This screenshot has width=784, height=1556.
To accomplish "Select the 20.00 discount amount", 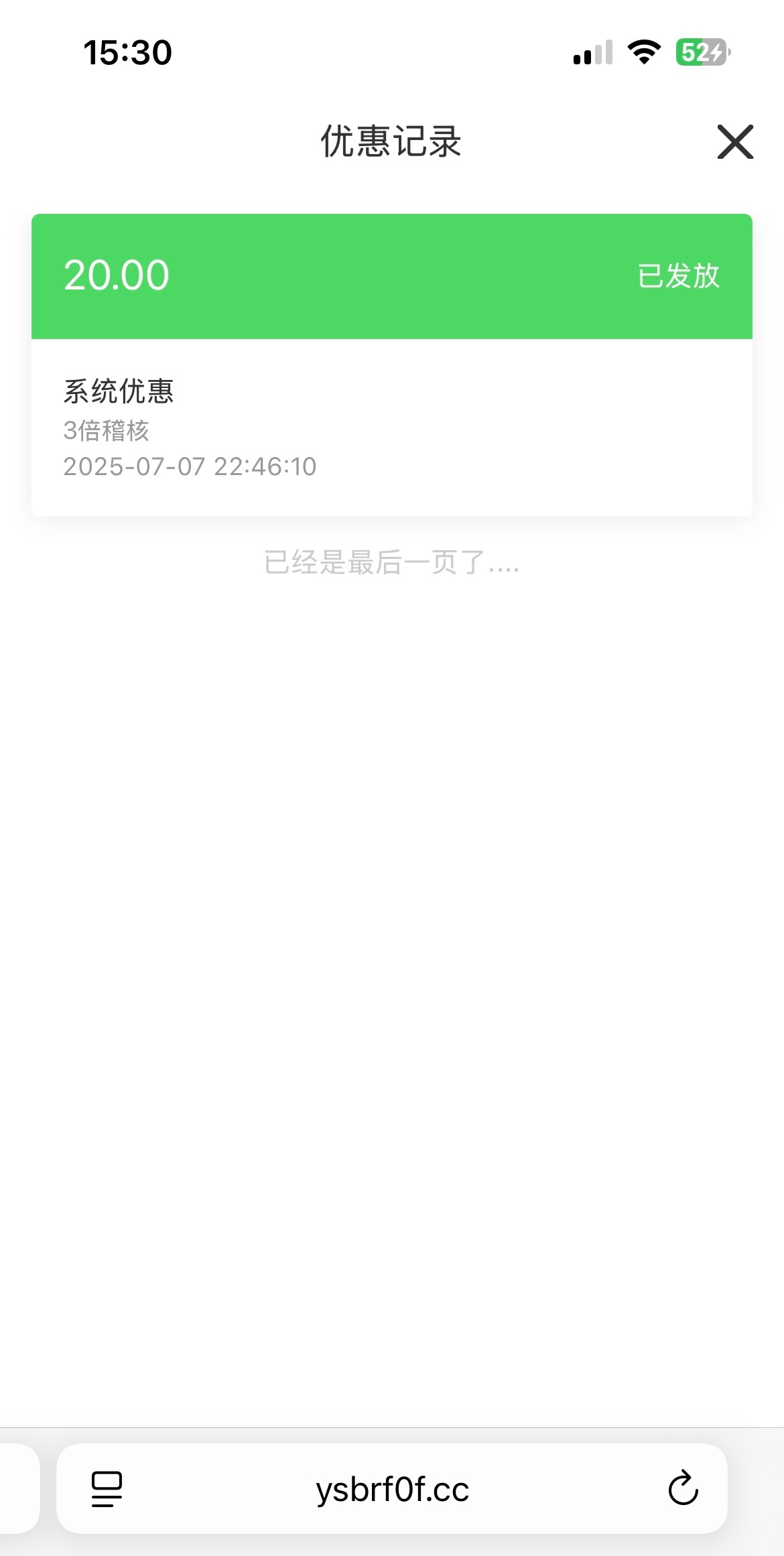I will coord(117,275).
